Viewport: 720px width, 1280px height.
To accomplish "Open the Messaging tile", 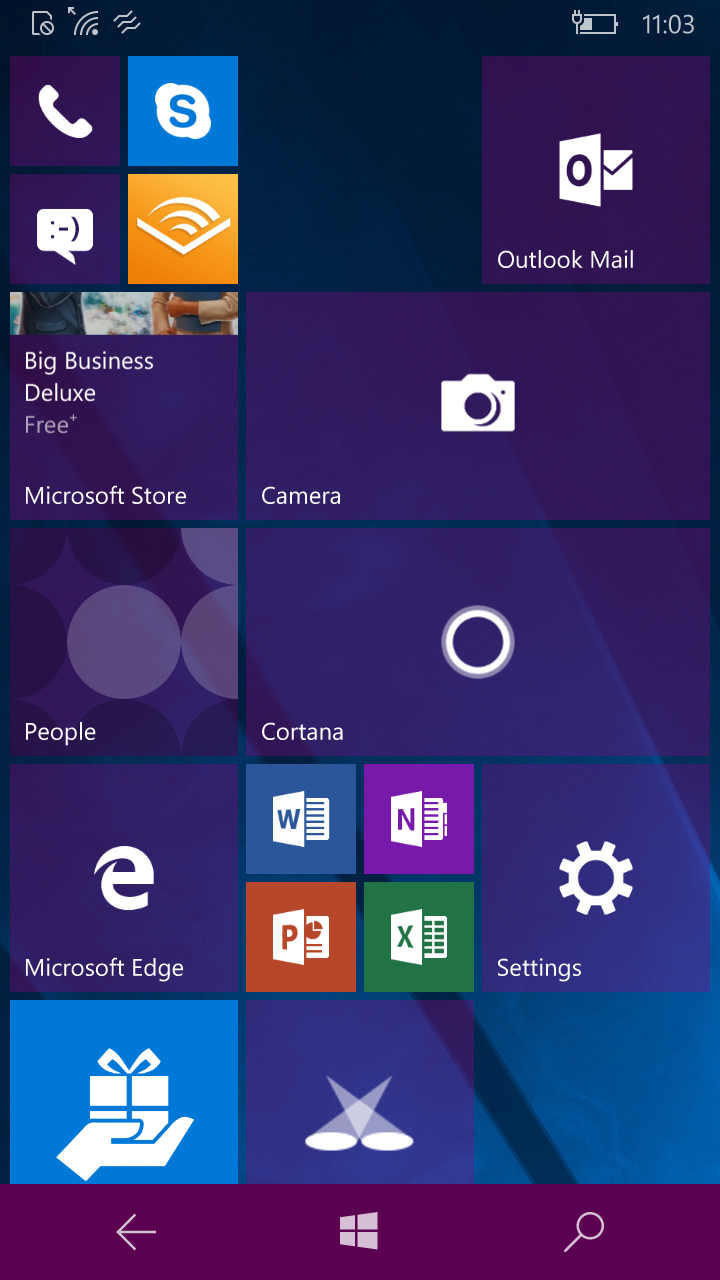I will click(x=65, y=229).
